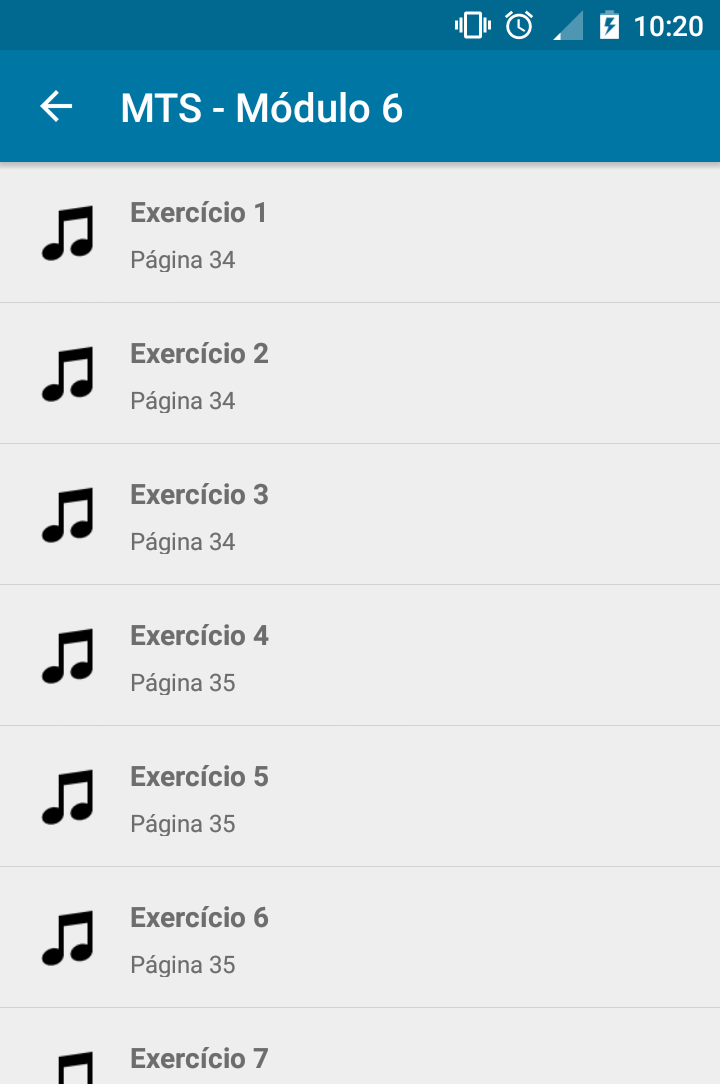Go back using the toolbar arrow
This screenshot has width=720, height=1084.
tap(57, 107)
